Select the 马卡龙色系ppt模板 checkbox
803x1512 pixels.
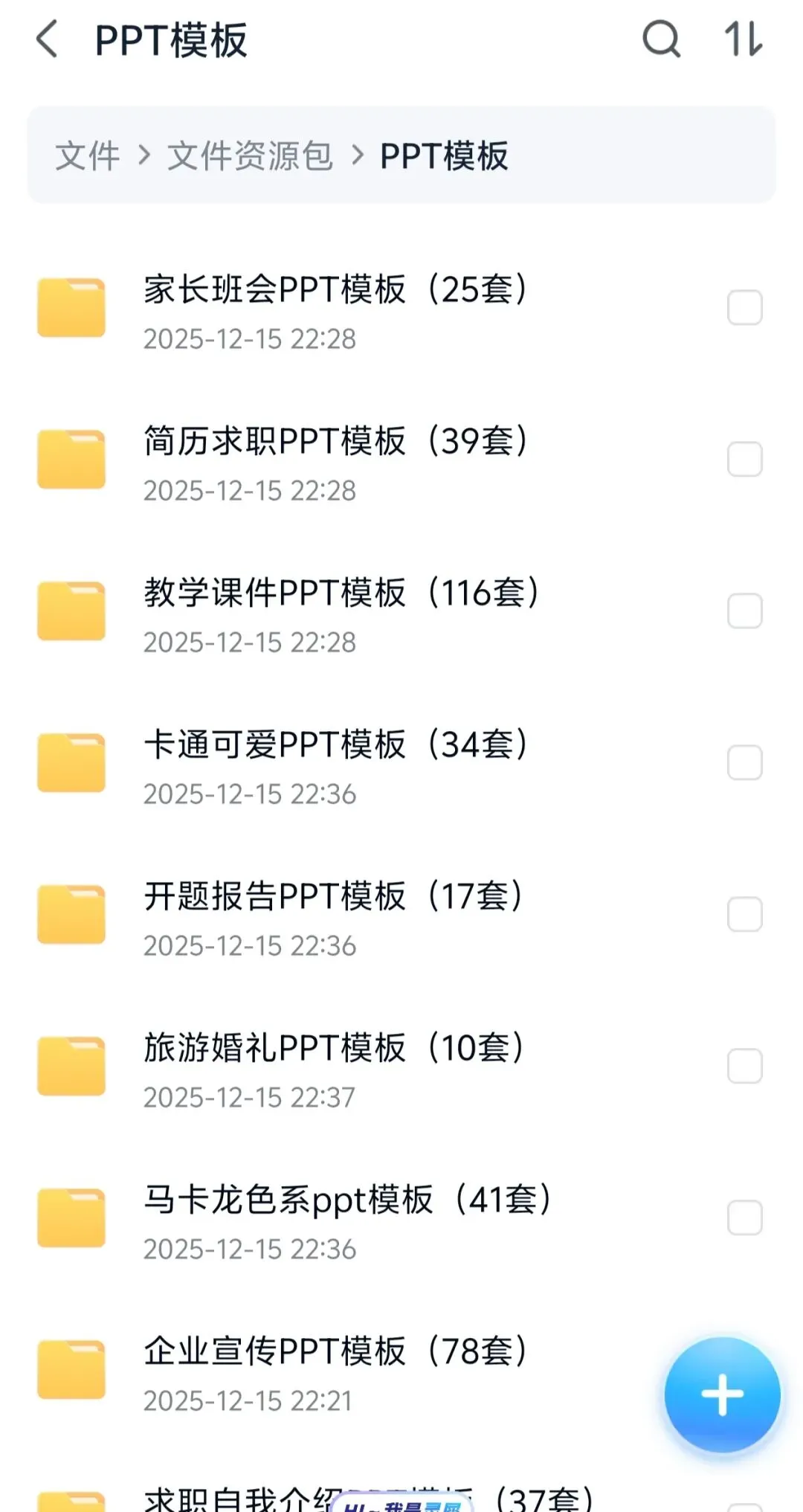[744, 1218]
